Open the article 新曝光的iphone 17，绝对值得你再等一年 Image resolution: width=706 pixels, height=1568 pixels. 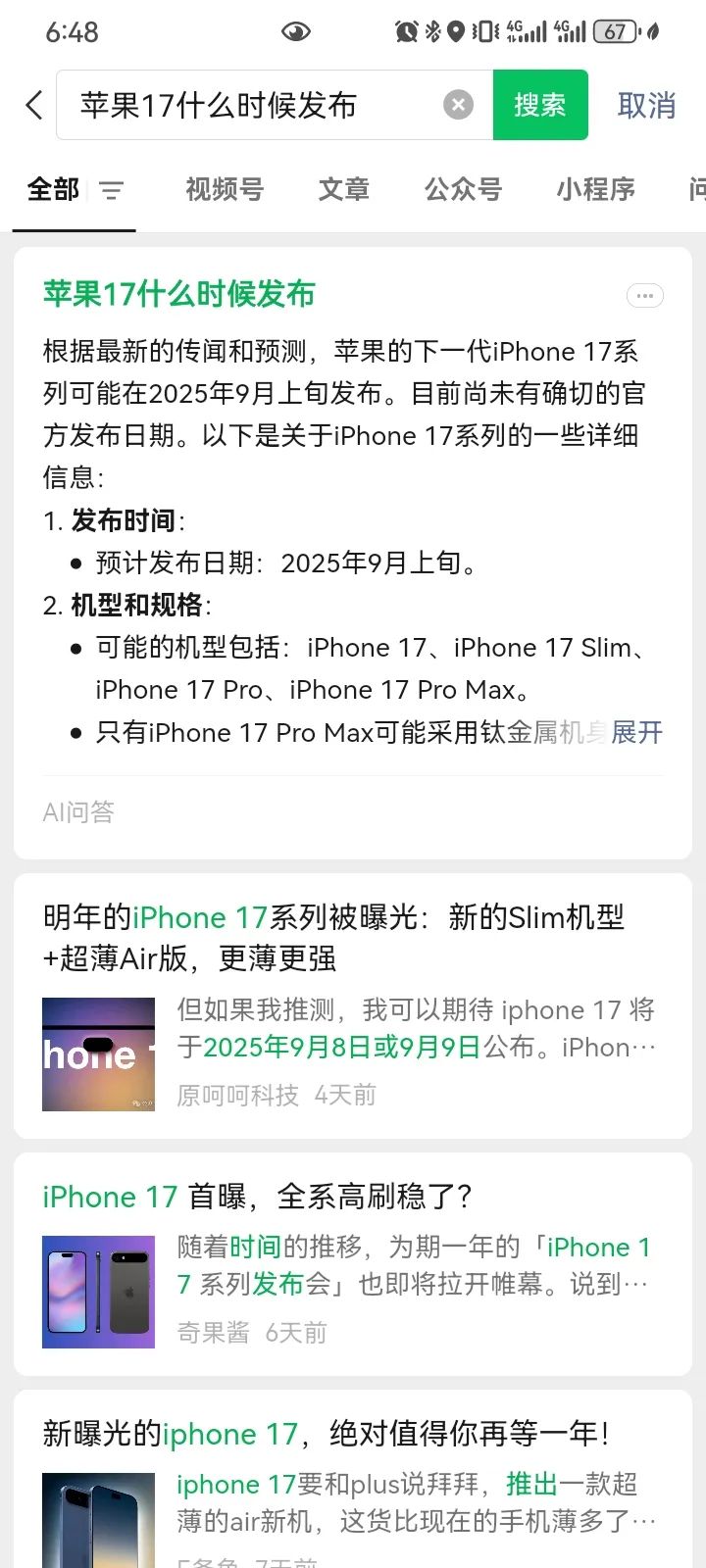click(327, 1434)
